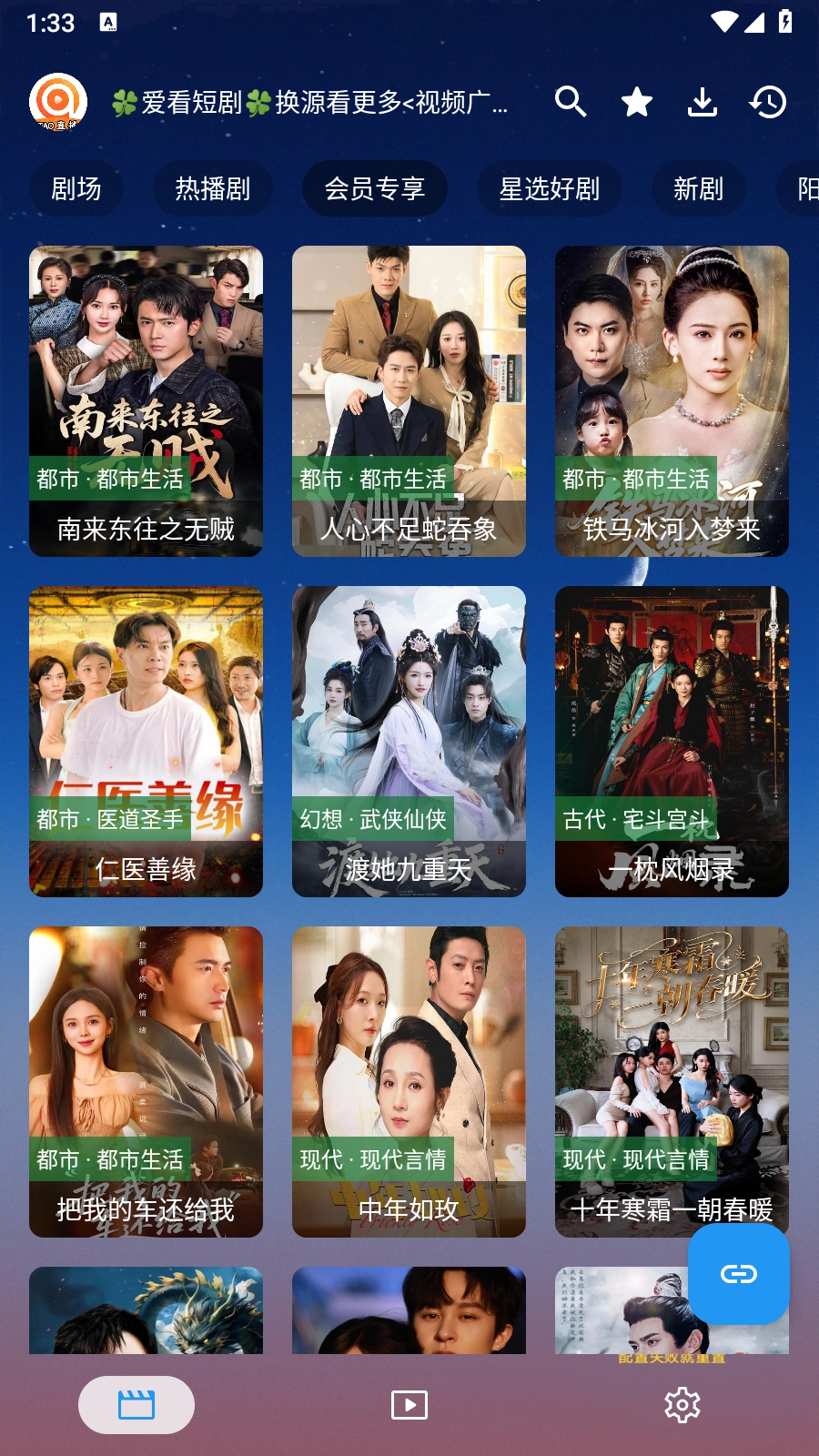Open the settings gear tab
The width and height of the screenshot is (819, 1456).
coord(682,1405)
